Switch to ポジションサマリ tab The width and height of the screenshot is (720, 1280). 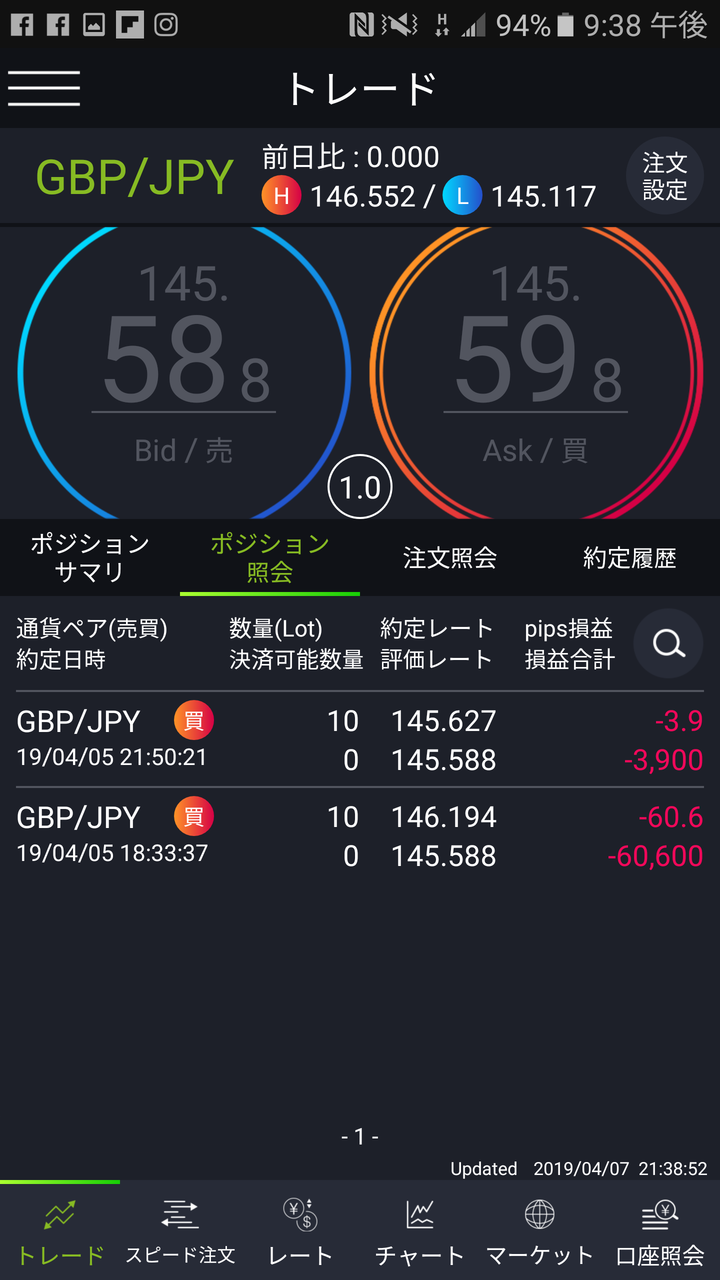click(x=90, y=558)
